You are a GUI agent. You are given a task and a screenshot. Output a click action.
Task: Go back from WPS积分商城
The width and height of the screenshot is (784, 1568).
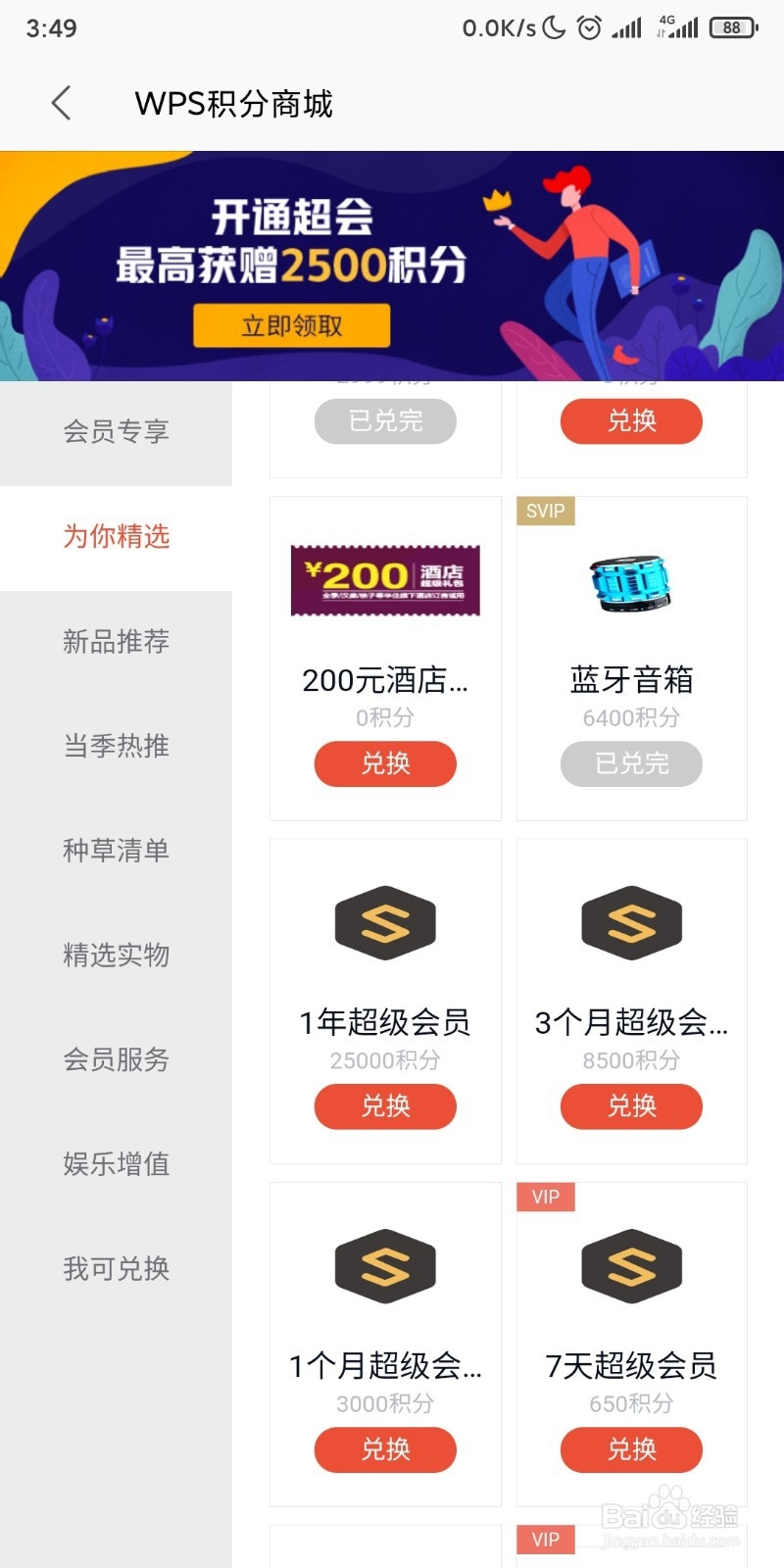coord(61,103)
